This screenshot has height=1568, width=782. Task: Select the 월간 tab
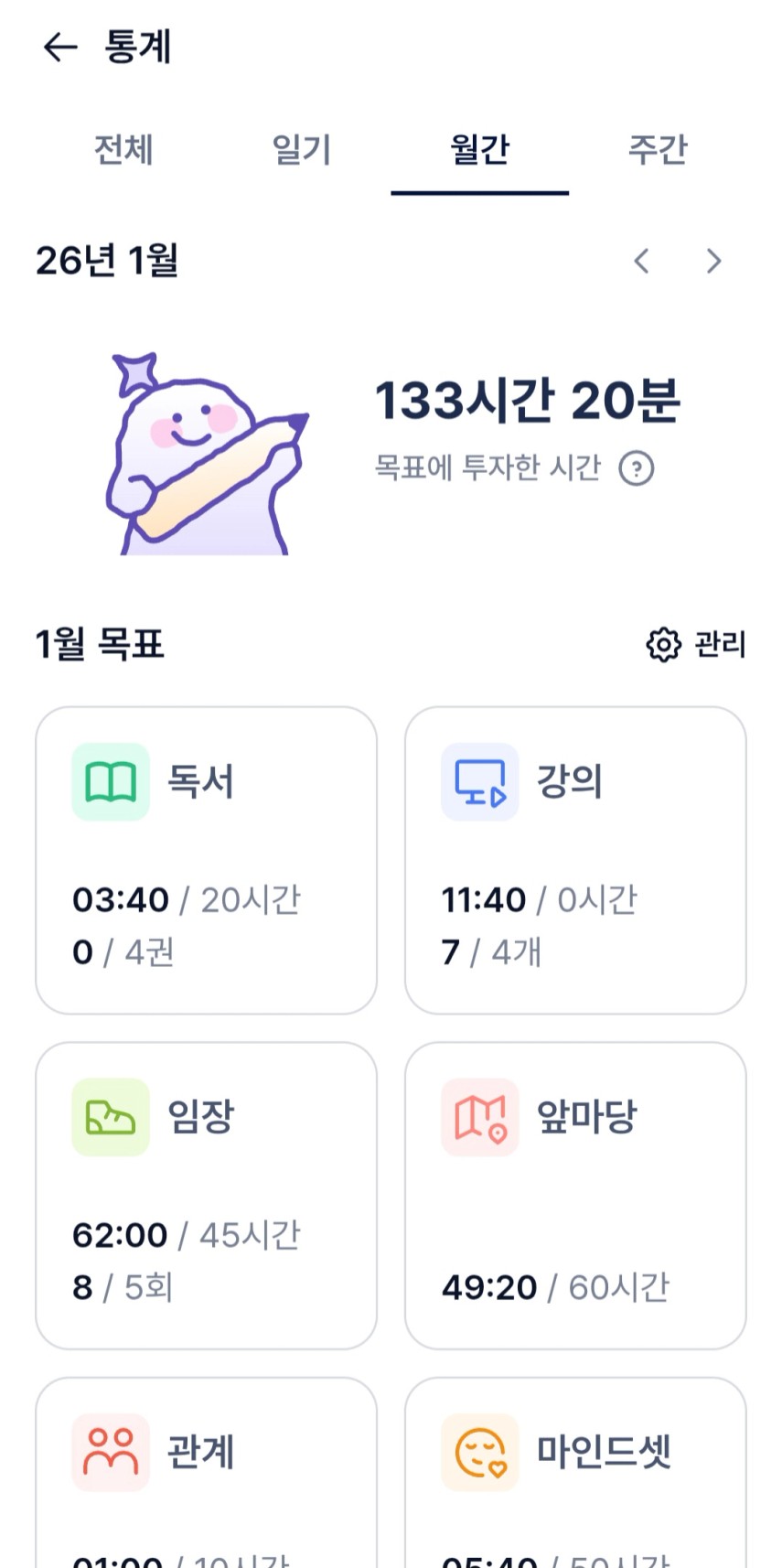(x=479, y=150)
